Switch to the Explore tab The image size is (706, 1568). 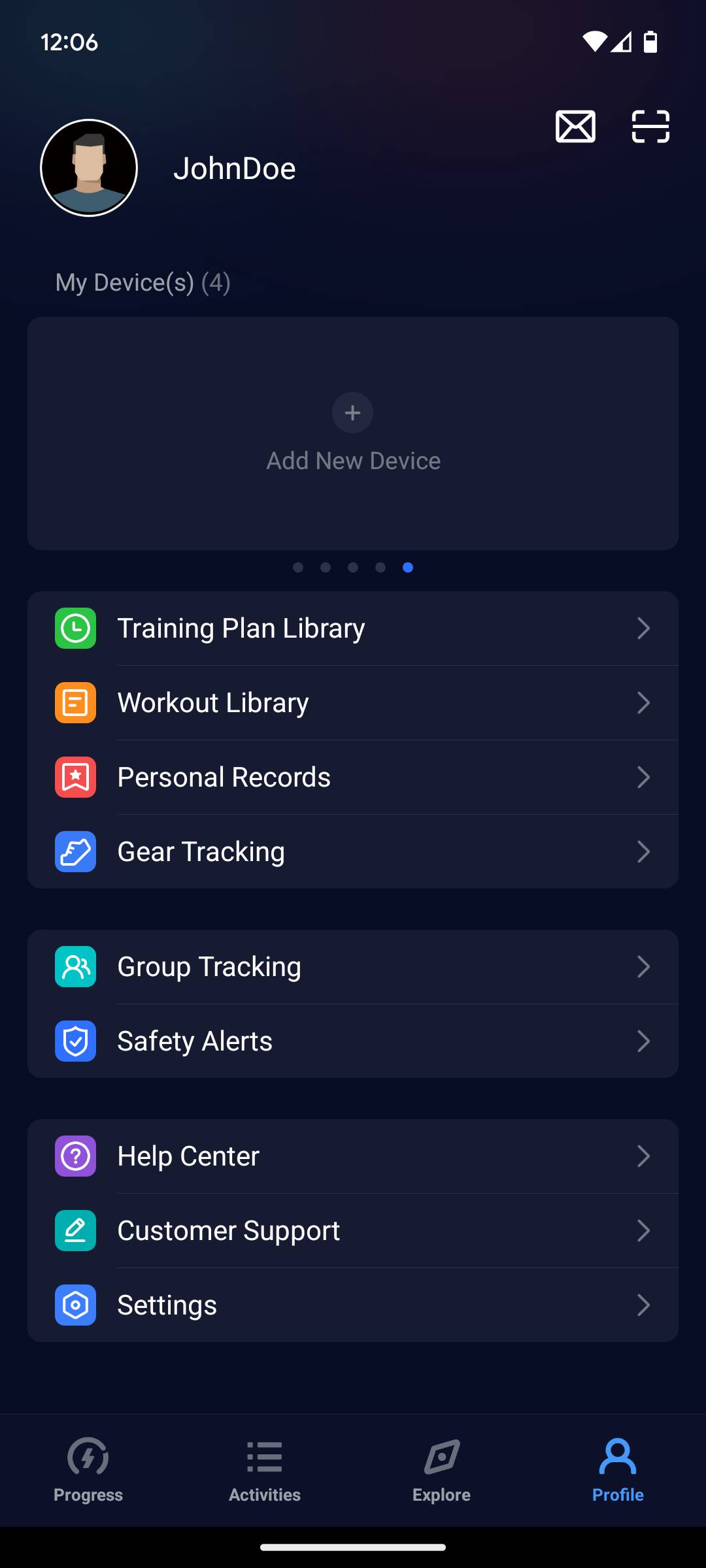441,1470
